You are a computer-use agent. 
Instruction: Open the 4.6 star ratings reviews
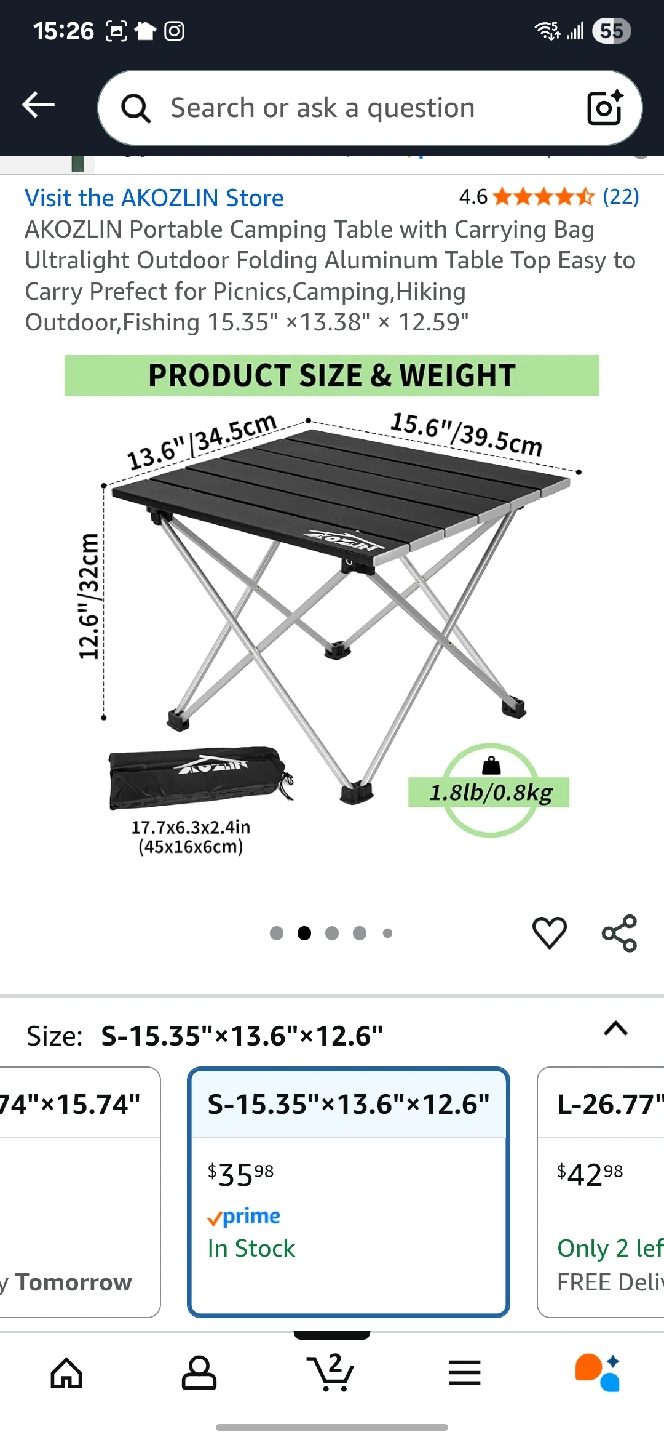[549, 197]
